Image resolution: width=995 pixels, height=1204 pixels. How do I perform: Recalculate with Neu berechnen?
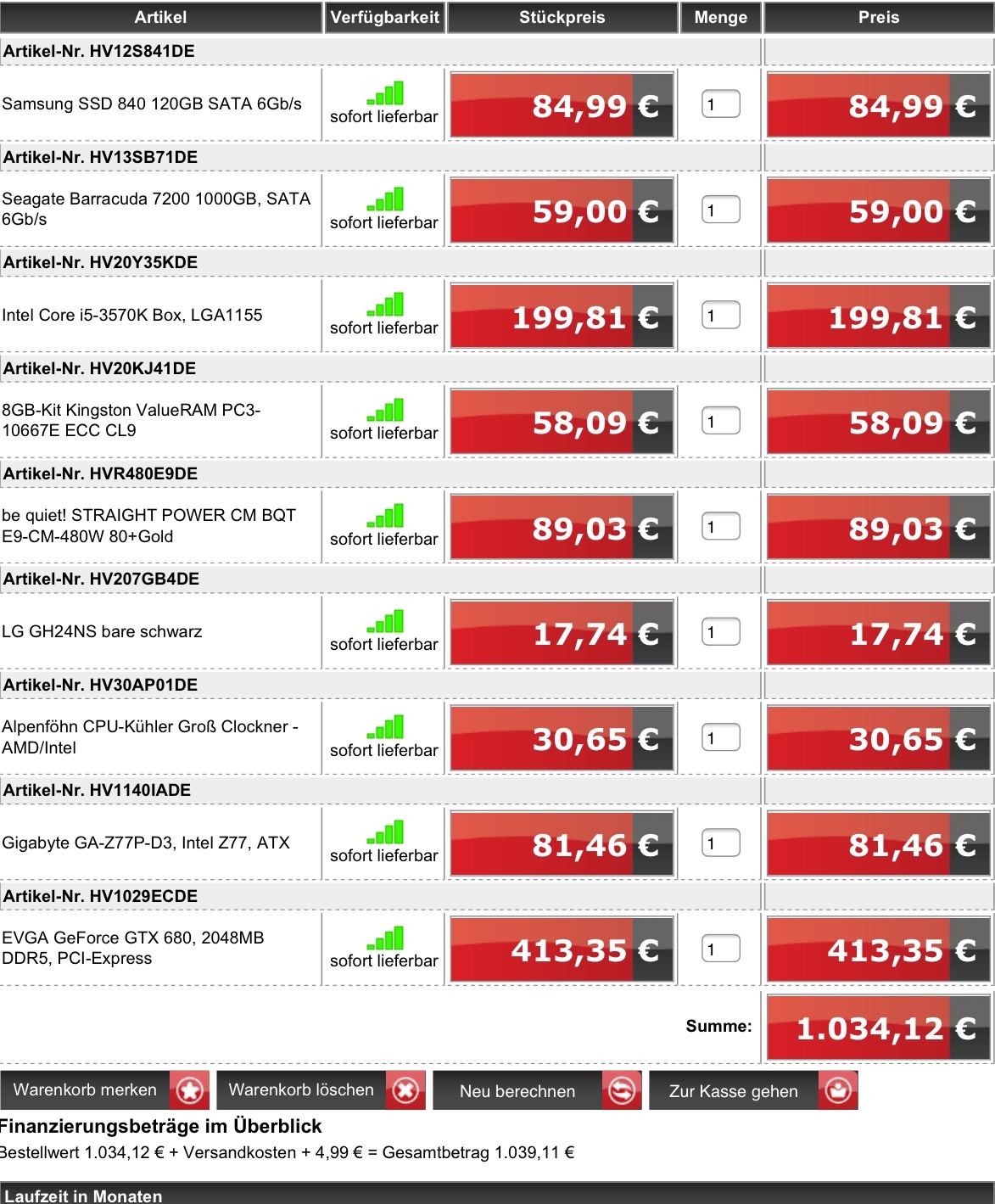click(x=537, y=1091)
